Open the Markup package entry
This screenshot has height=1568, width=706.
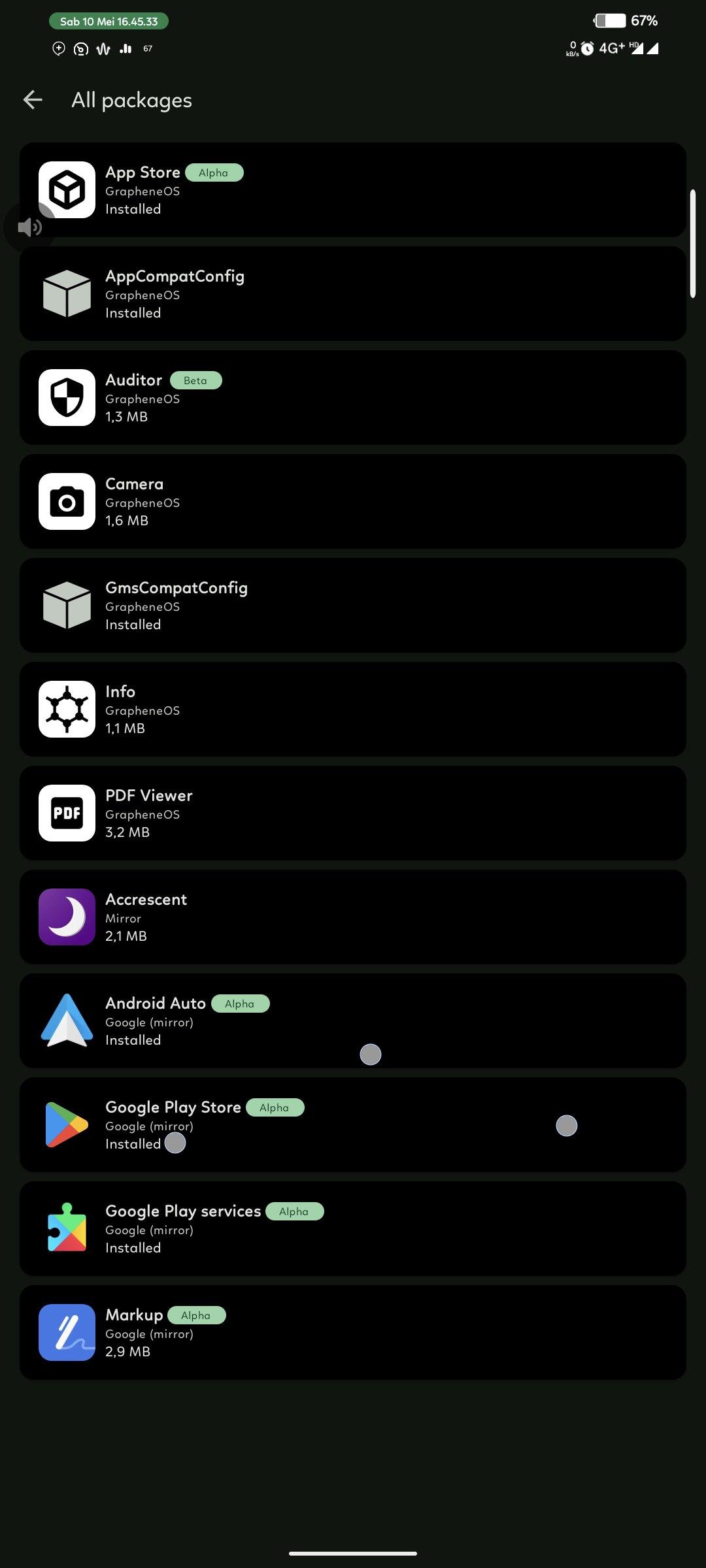pyautogui.click(x=353, y=1332)
